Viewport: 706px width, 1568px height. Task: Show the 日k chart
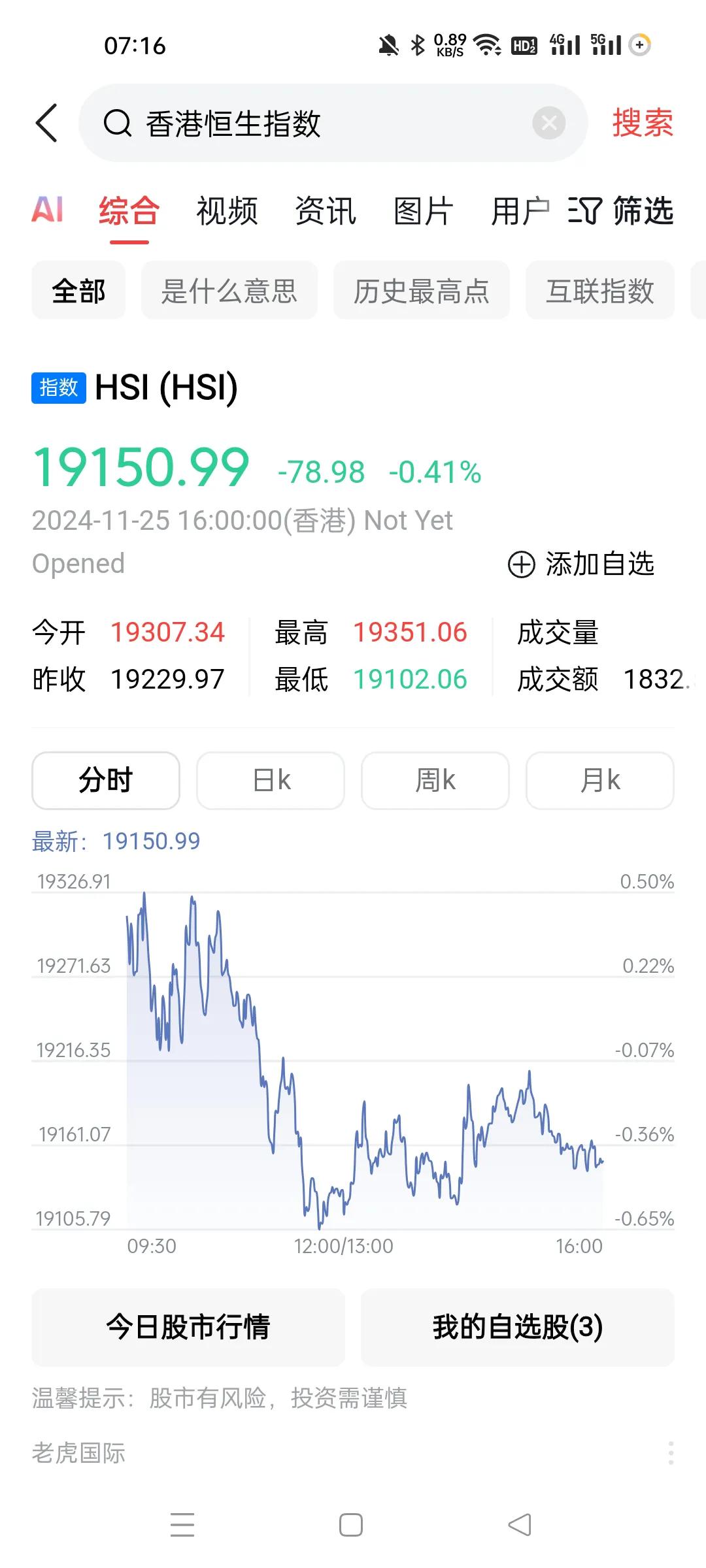pyautogui.click(x=271, y=781)
